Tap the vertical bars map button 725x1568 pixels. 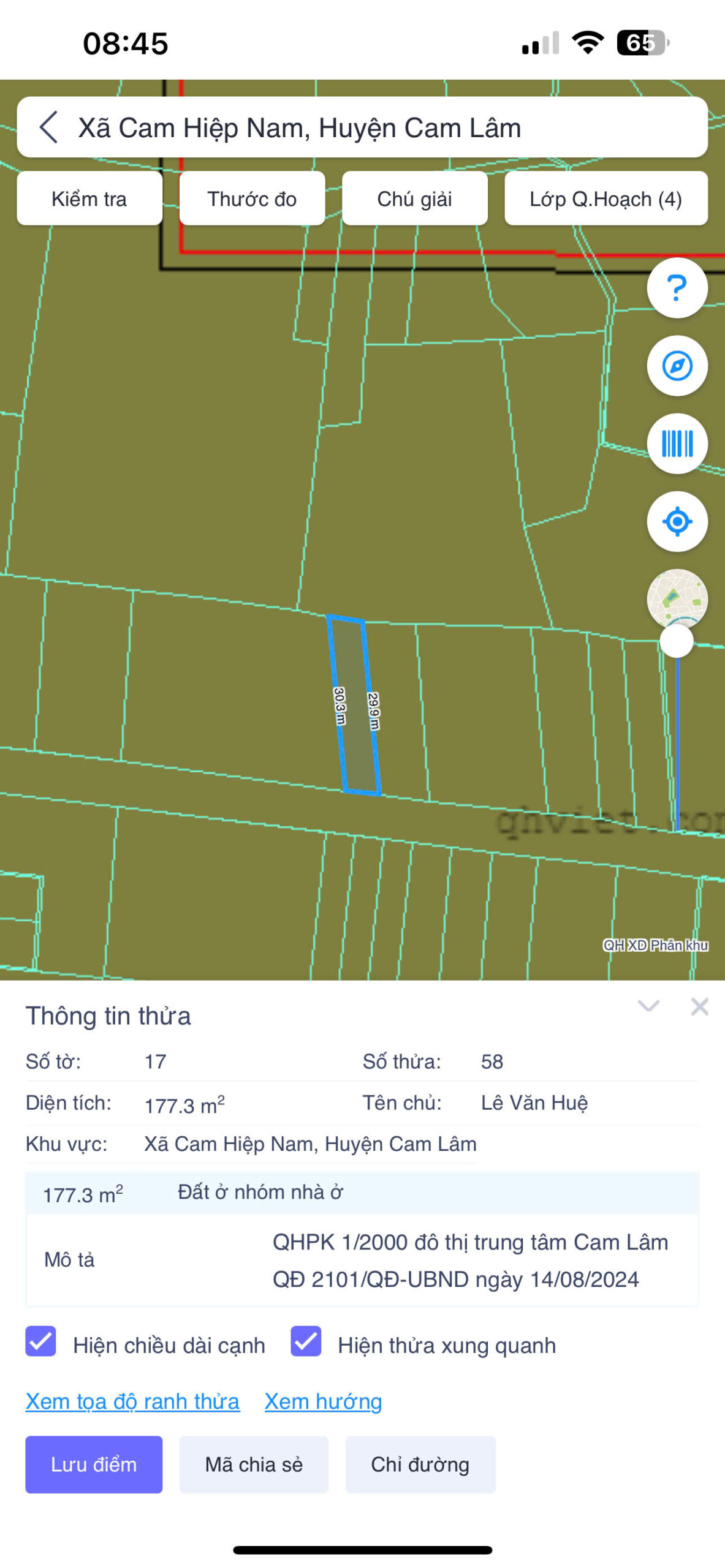click(677, 443)
